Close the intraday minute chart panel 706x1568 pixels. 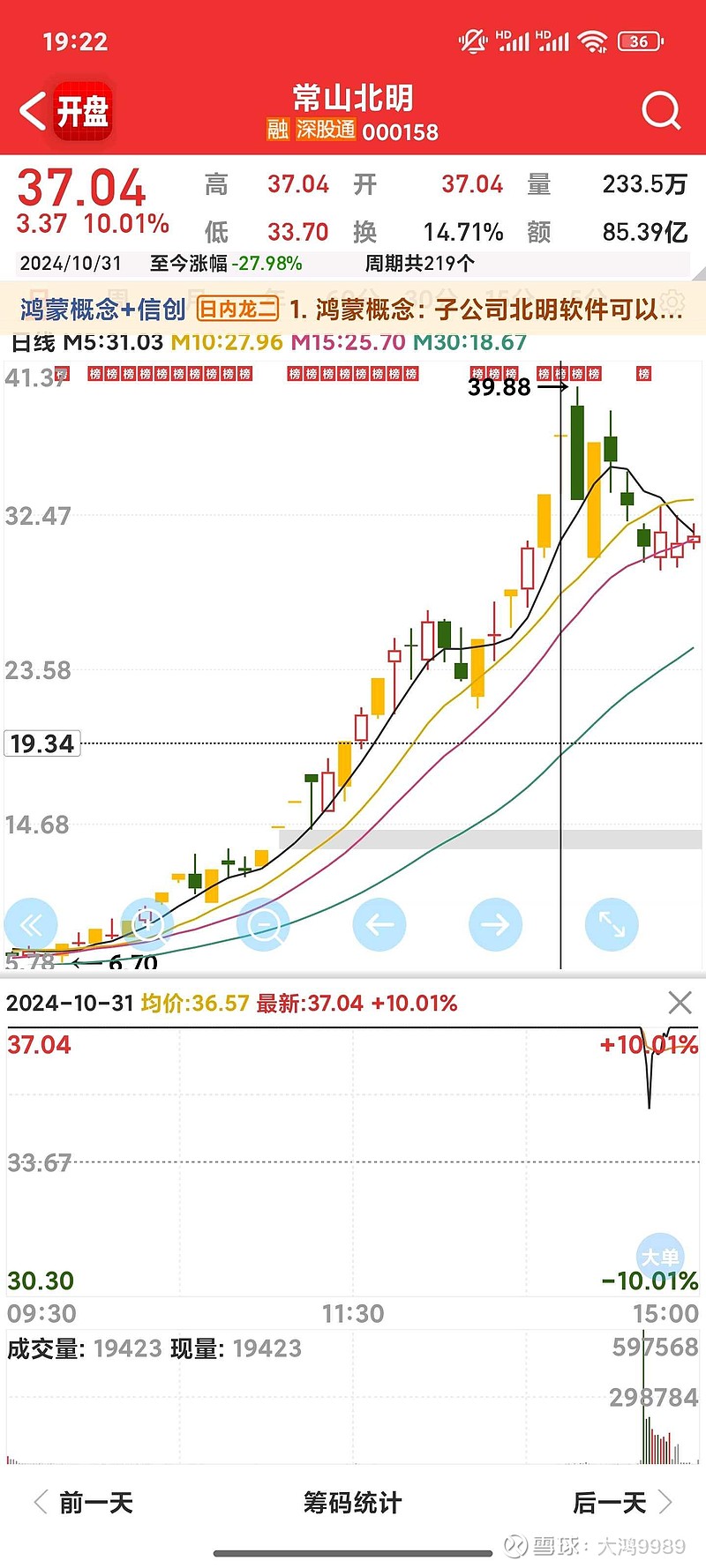[680, 1002]
